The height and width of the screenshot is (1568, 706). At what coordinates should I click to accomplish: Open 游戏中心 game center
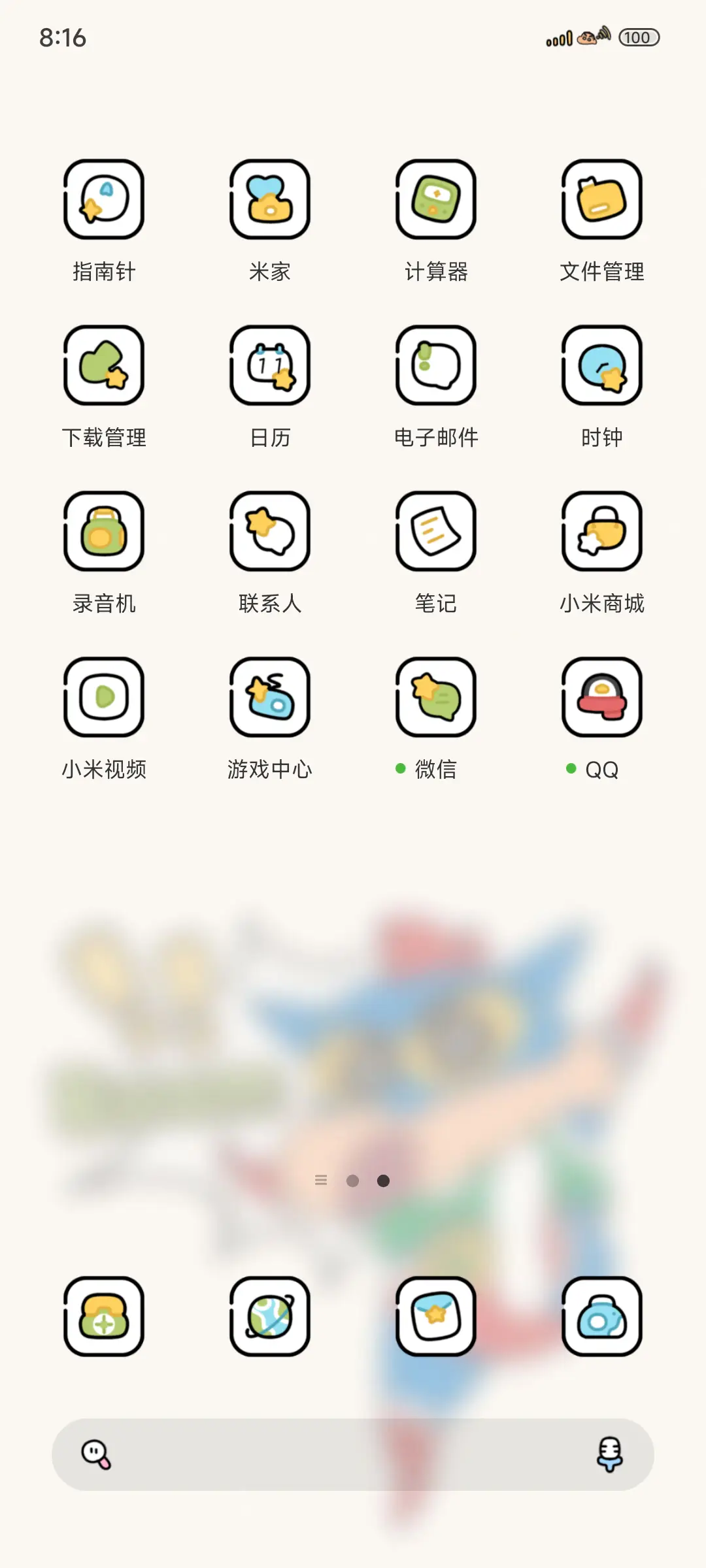pyautogui.click(x=270, y=697)
